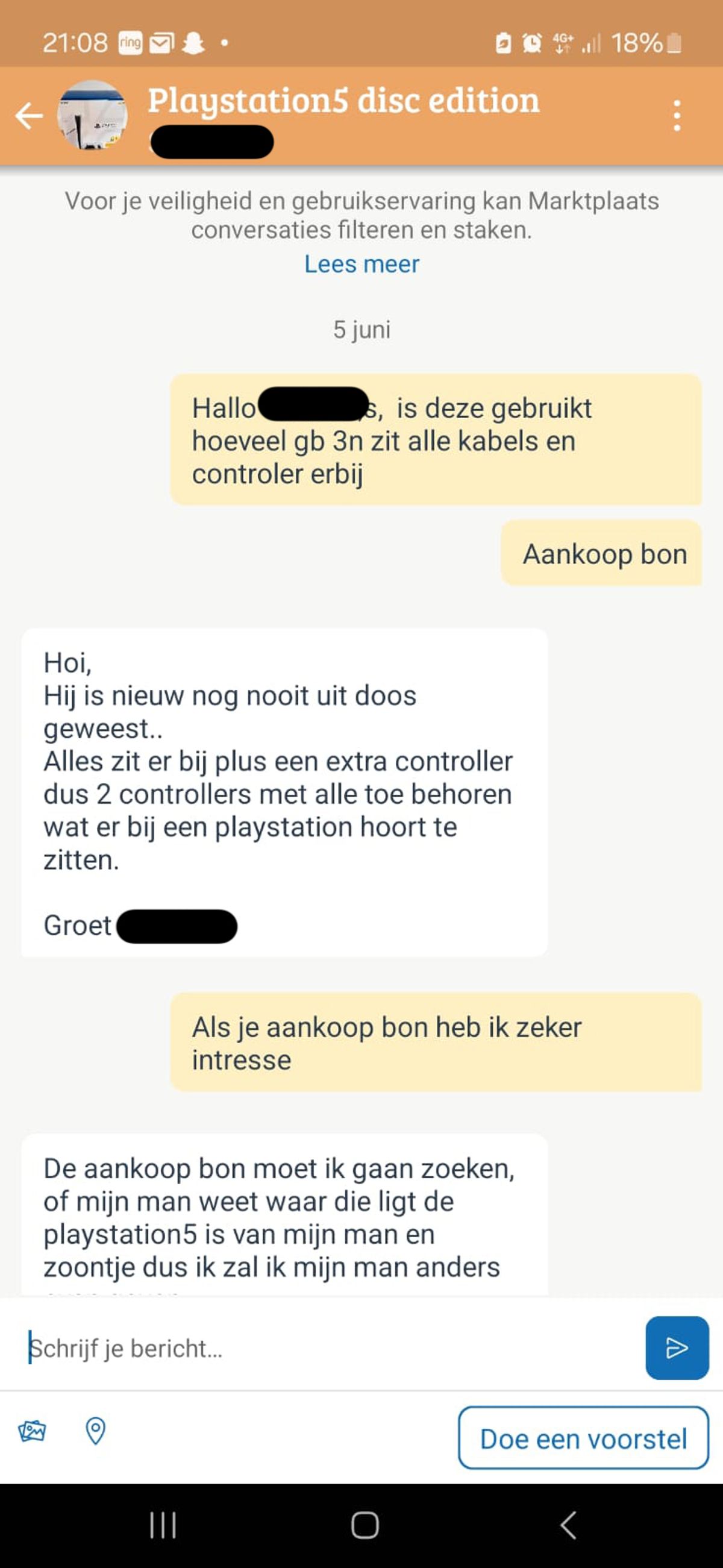Screen dimensions: 723x1568
Task: Open recent apps from the navigation bar
Action: 163,1525
